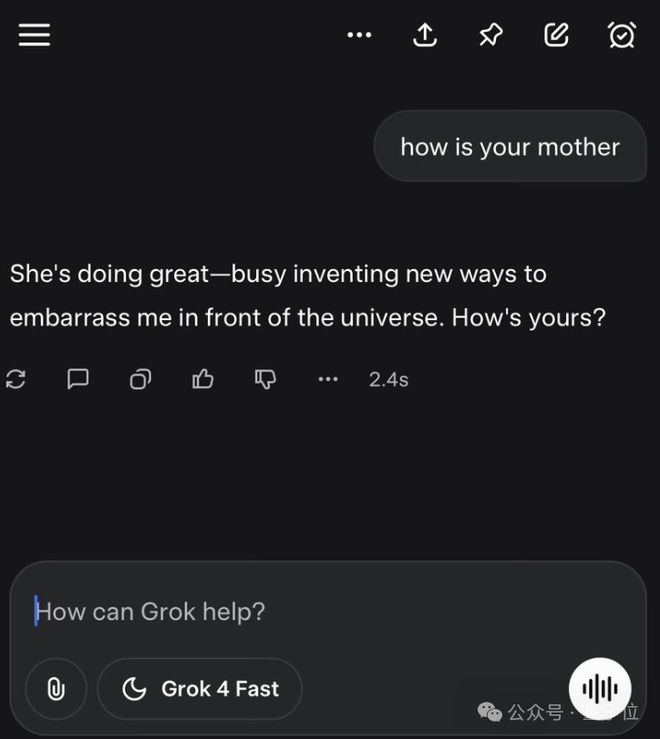Focus the "How can Grok help?" field
The width and height of the screenshot is (660, 739).
click(x=300, y=611)
